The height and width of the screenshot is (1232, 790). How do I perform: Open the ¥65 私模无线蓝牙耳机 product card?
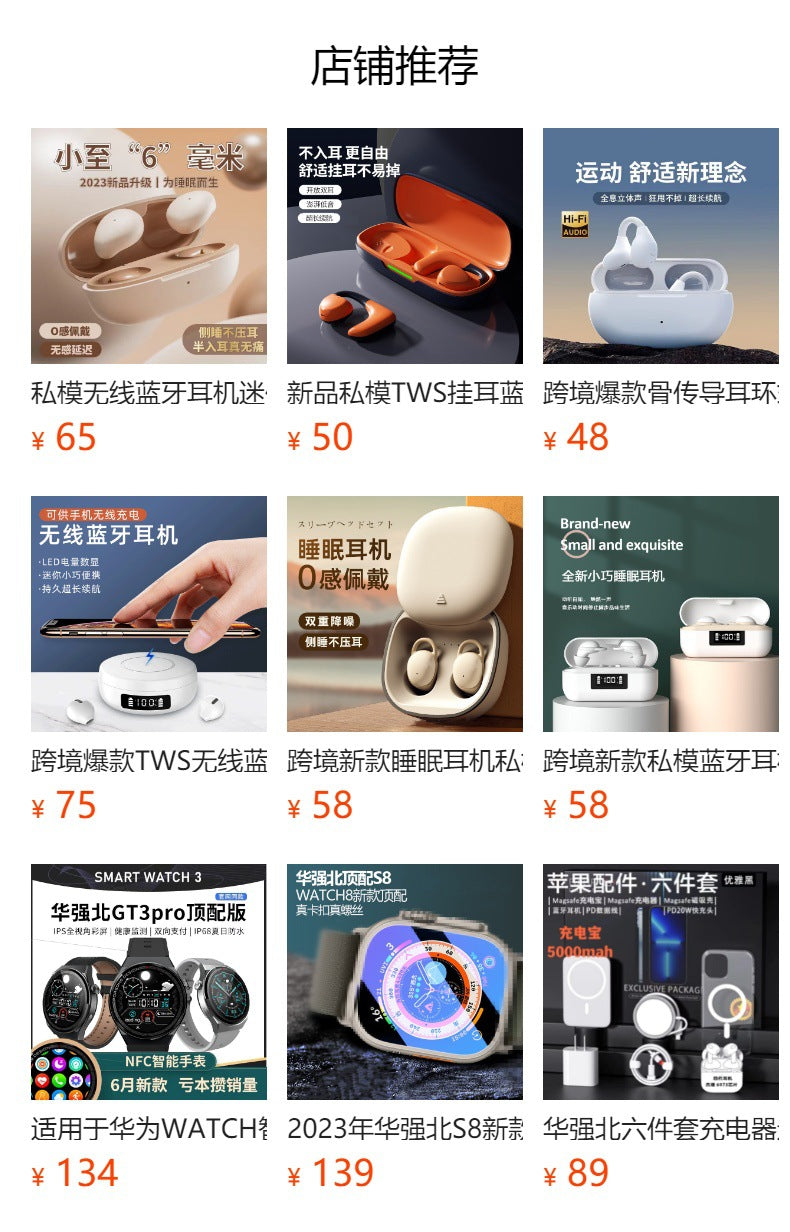pyautogui.click(x=148, y=246)
